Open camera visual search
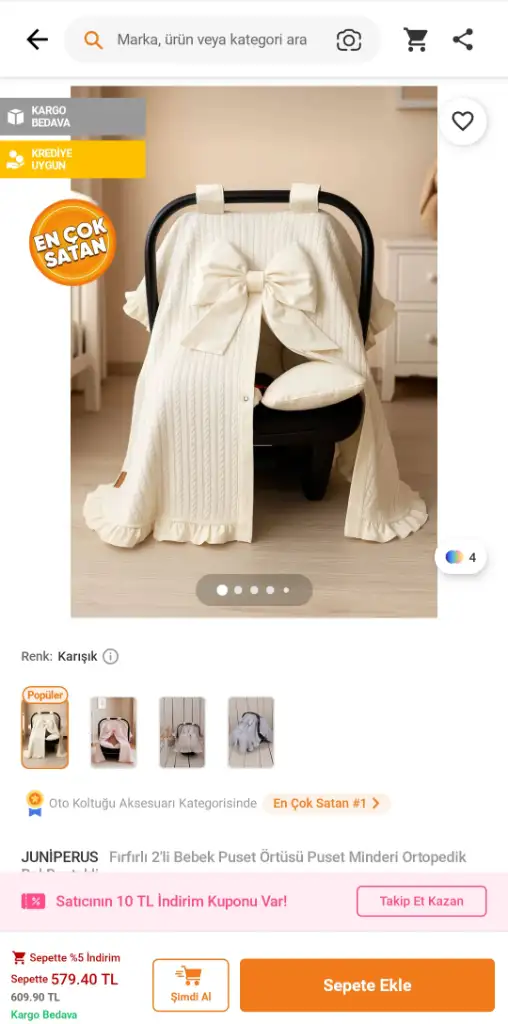Image resolution: width=508 pixels, height=1024 pixels. pos(349,40)
